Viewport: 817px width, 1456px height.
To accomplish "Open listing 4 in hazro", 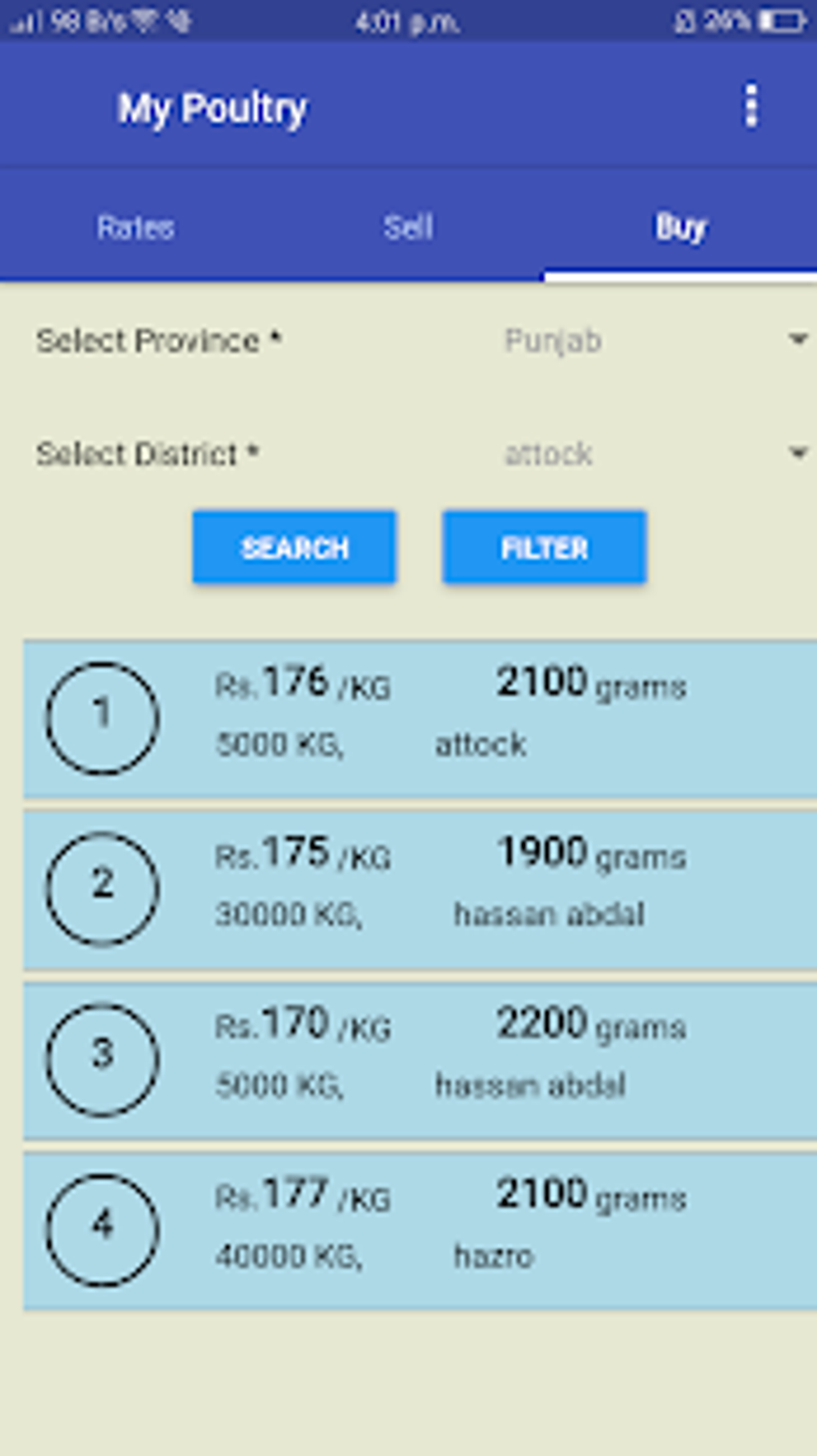I will click(421, 1230).
